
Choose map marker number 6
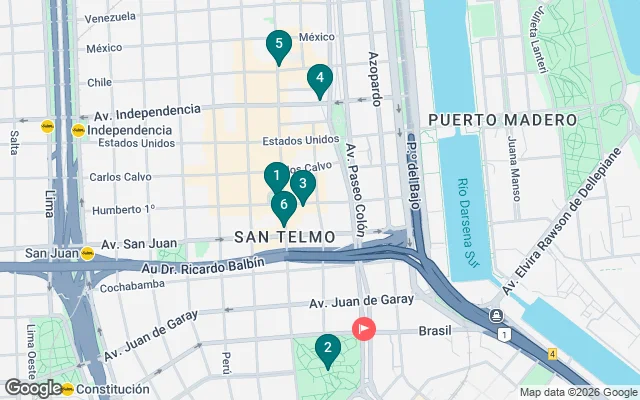[x=284, y=206]
